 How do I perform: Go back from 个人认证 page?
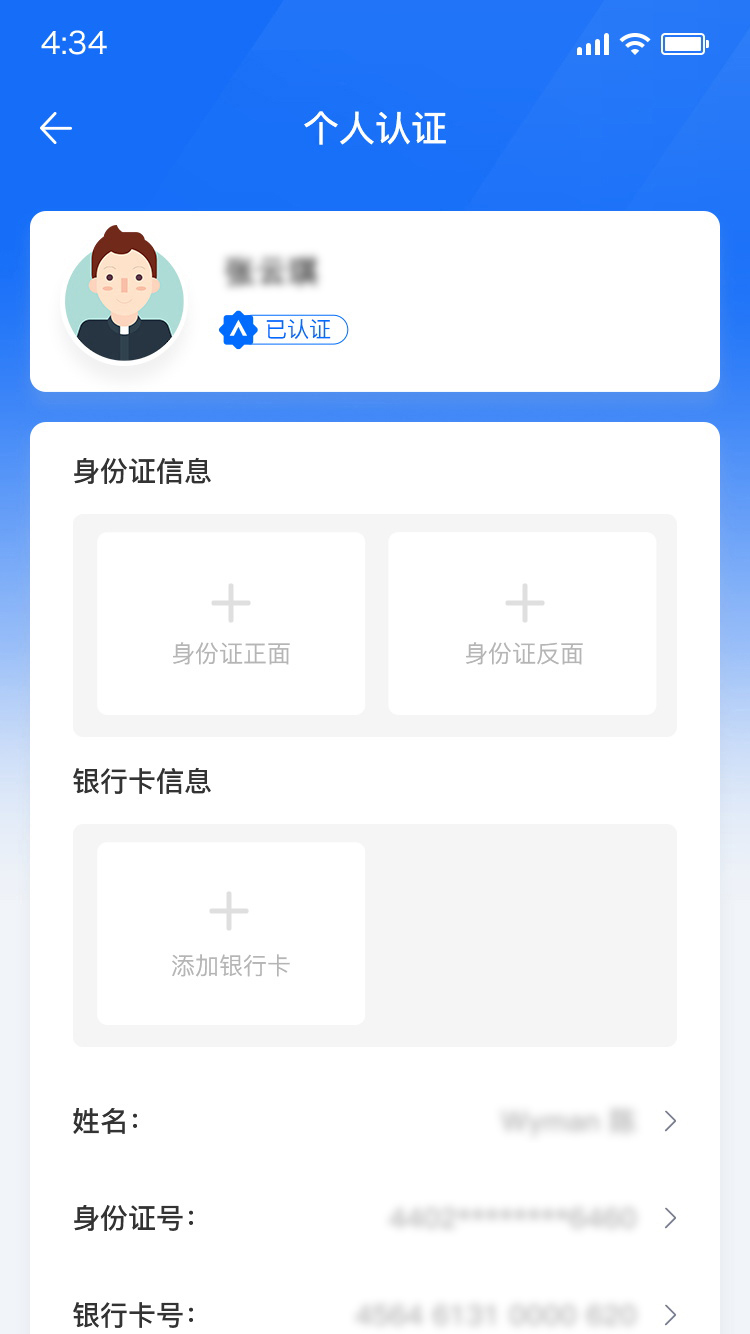[x=56, y=128]
